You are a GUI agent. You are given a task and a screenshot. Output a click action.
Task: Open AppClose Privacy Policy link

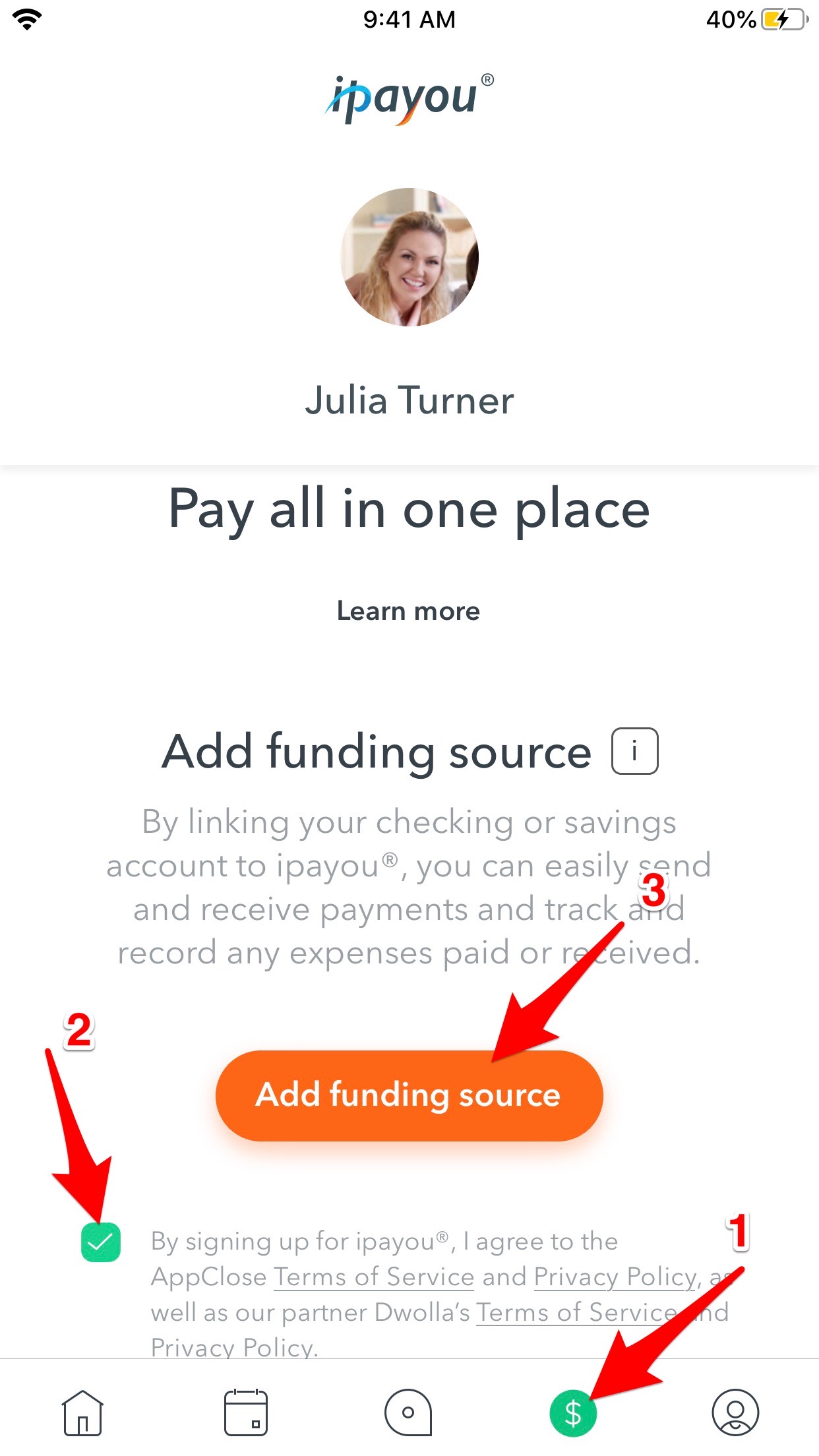pos(615,1277)
